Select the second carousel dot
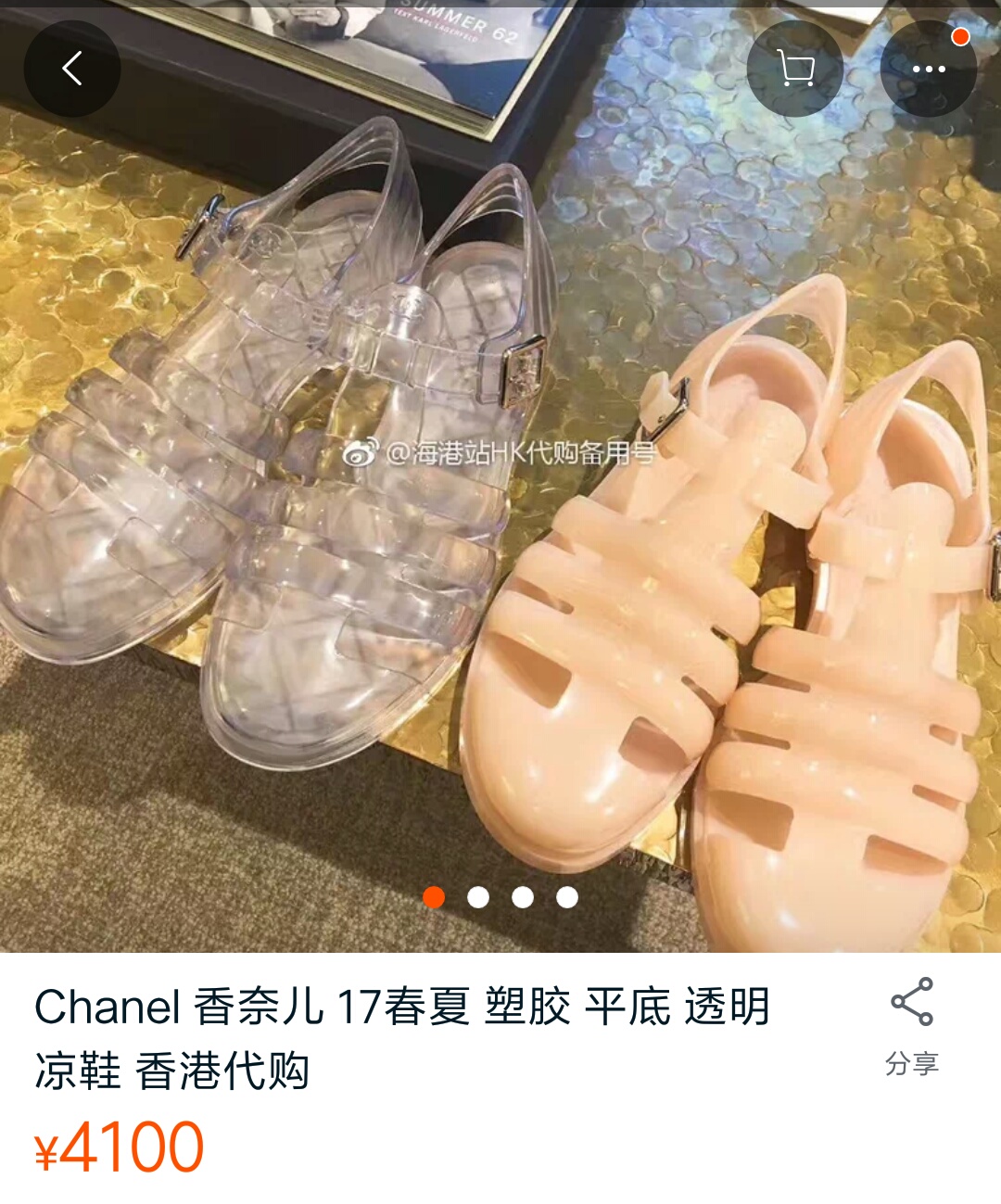 (x=478, y=896)
